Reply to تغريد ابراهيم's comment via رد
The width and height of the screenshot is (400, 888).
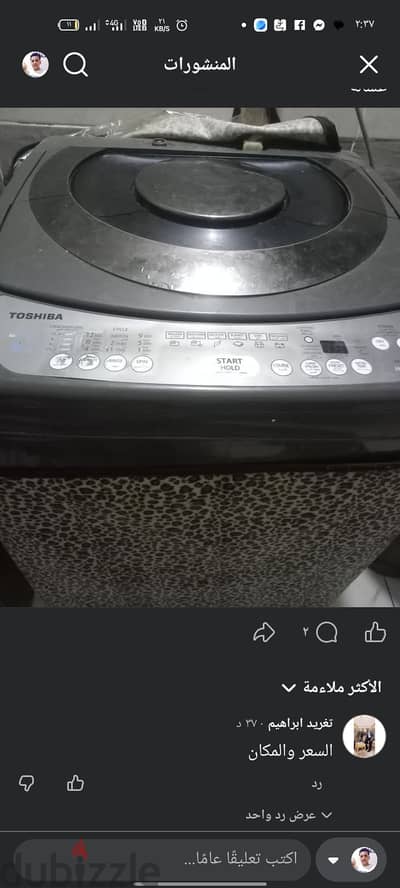point(317,784)
